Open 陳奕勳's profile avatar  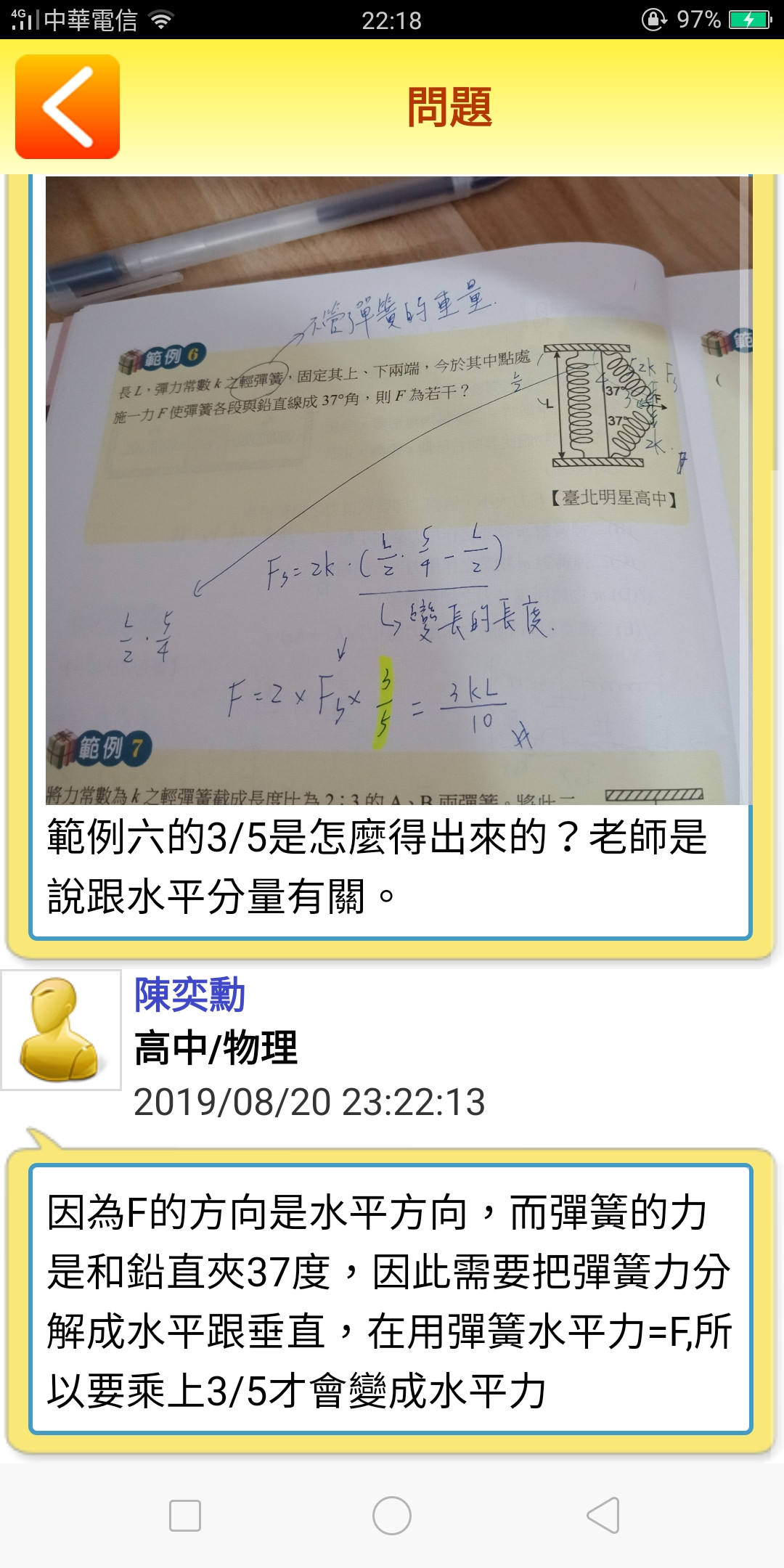click(x=61, y=1029)
